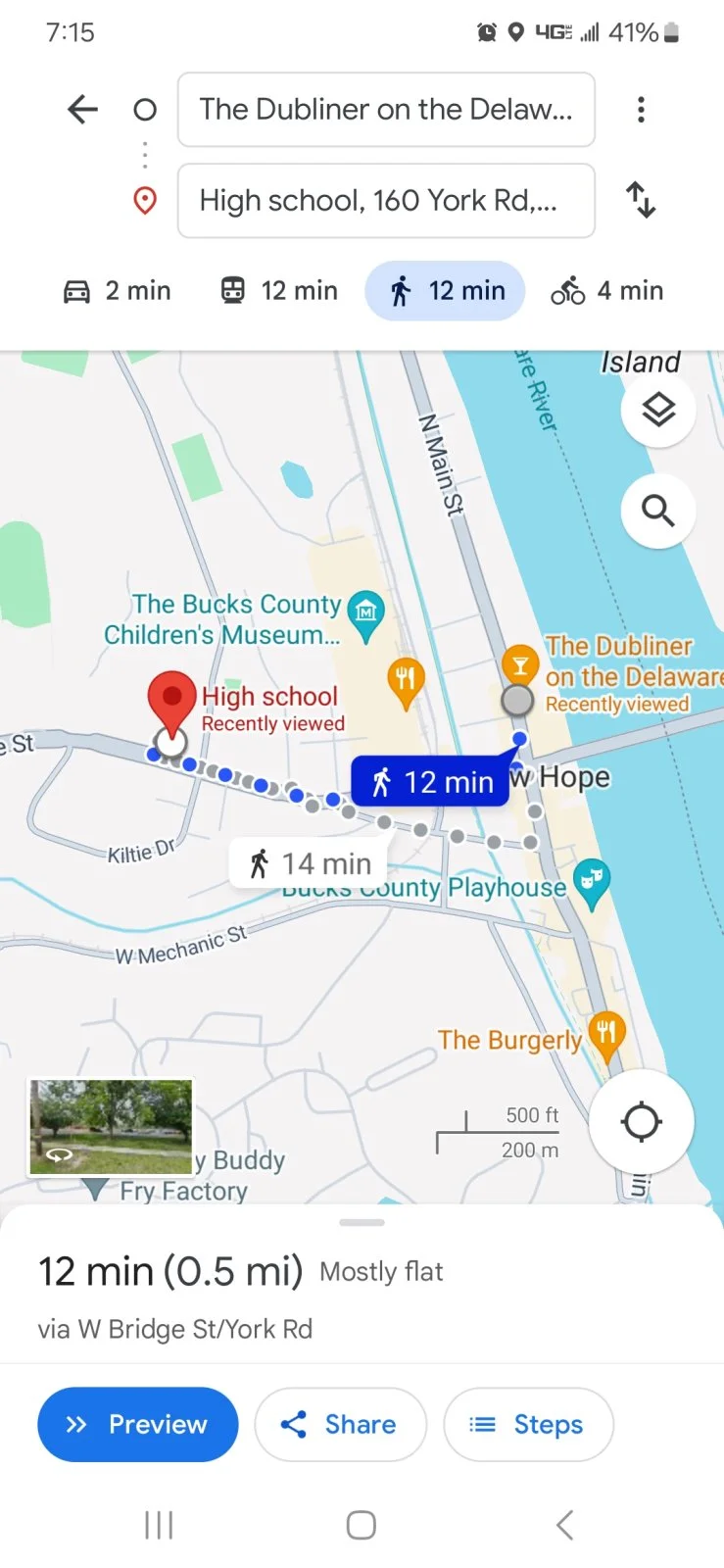Edit starting point The Dubliner on the Delaware
724x1568 pixels.
click(386, 109)
